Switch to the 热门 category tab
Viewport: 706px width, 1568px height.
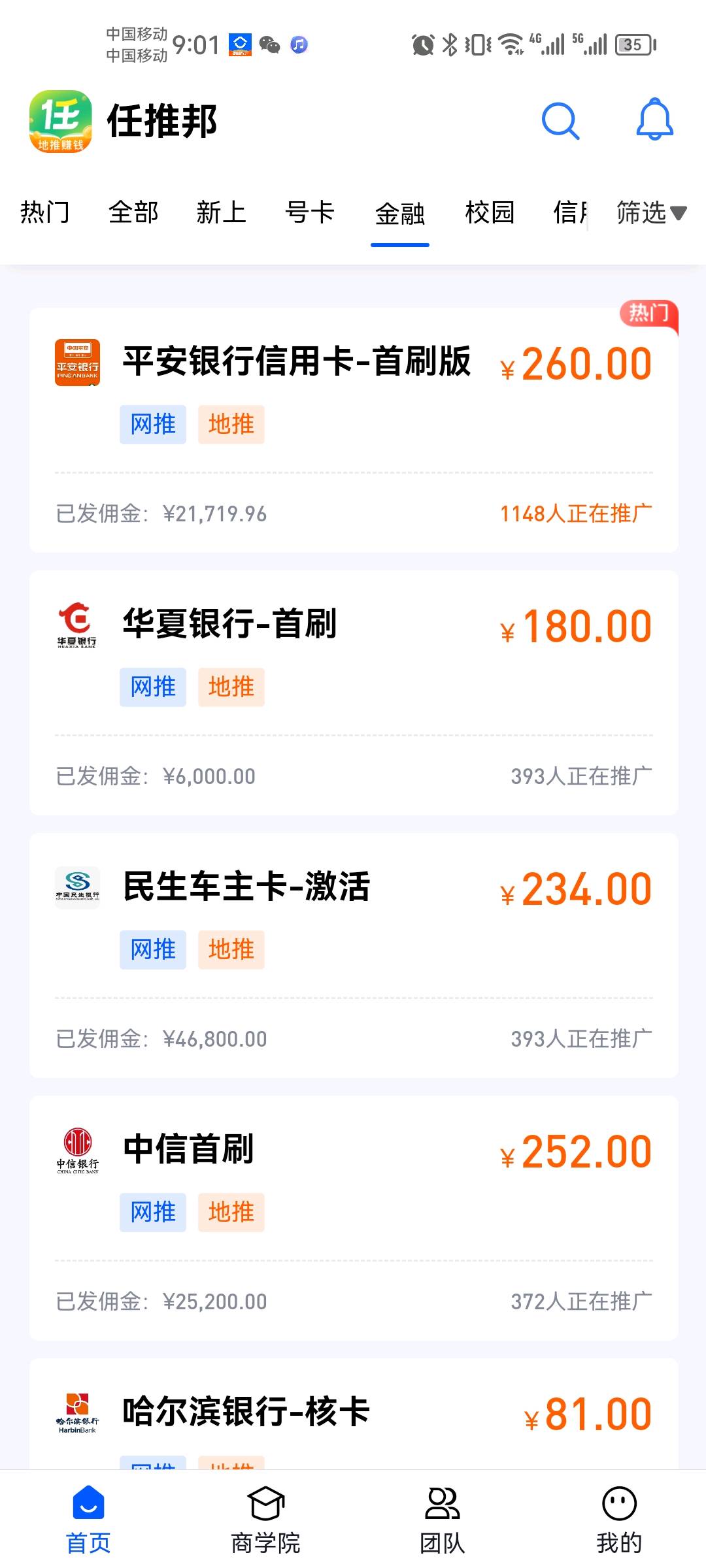point(44,212)
